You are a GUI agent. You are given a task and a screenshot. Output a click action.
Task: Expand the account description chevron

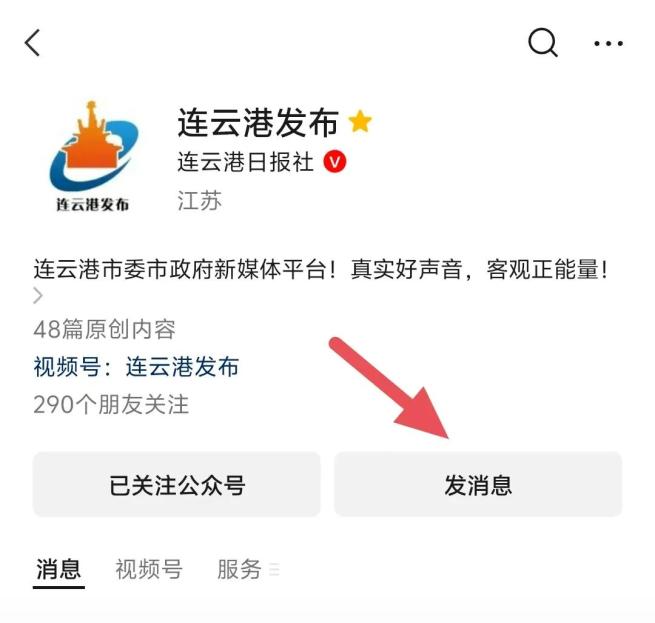click(38, 296)
